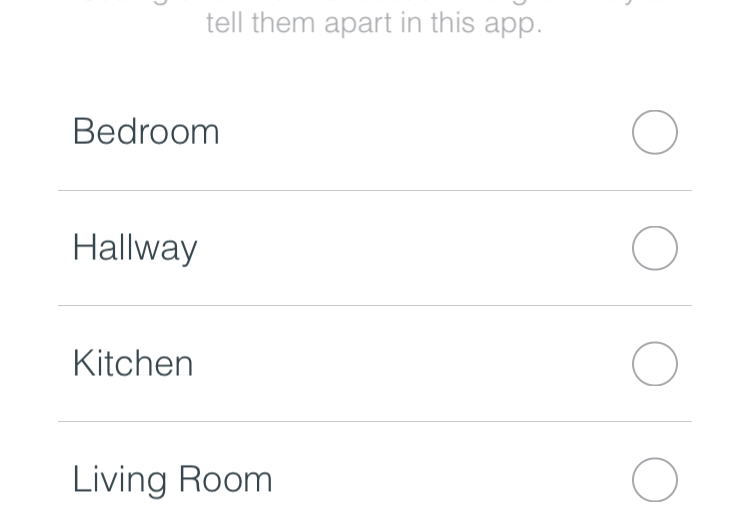
Task: Pick the Kitchen radio button
Action: (655, 364)
